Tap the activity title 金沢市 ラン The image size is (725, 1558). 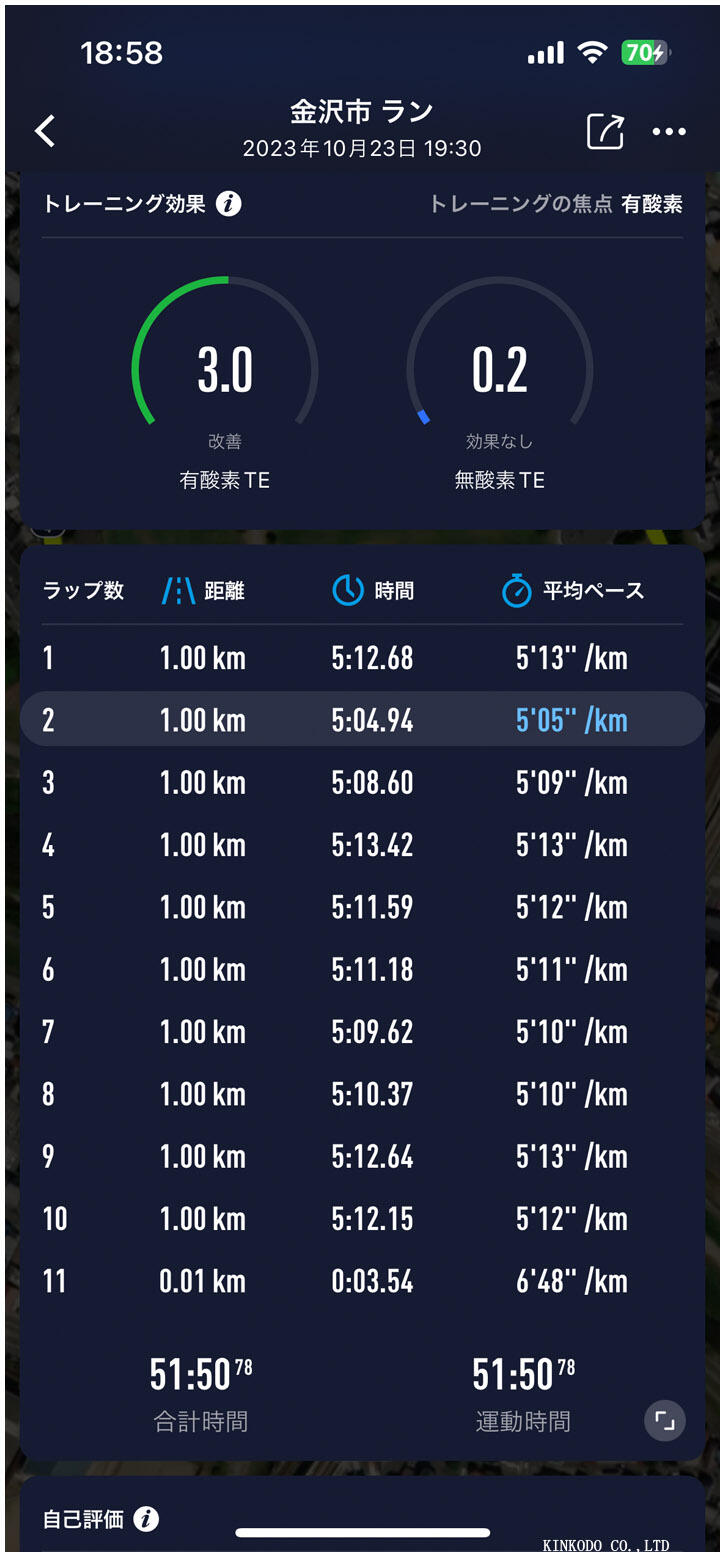pos(362,112)
